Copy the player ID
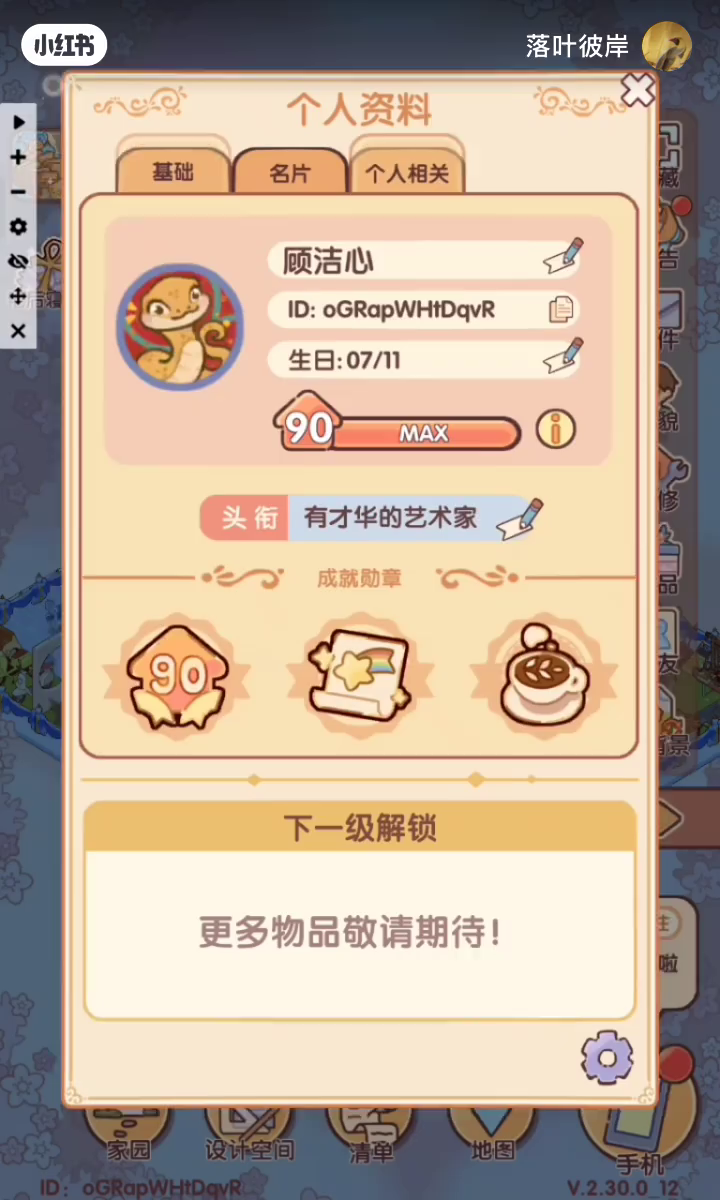 tap(562, 310)
